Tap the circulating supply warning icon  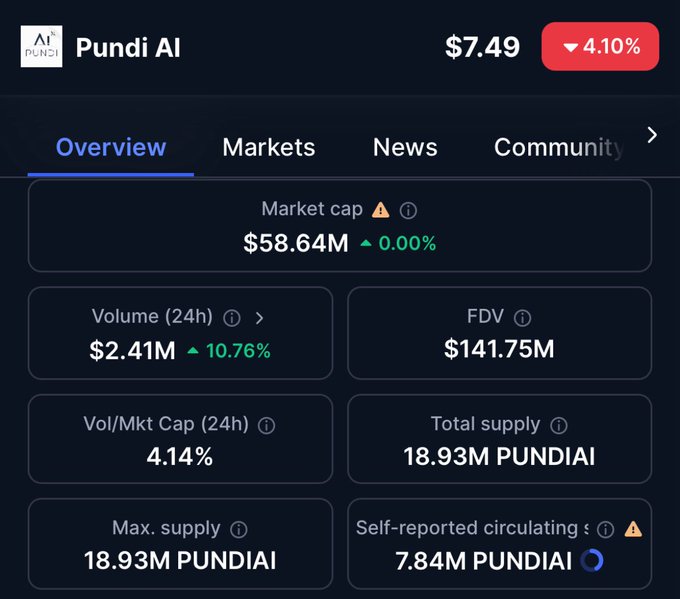click(x=633, y=529)
